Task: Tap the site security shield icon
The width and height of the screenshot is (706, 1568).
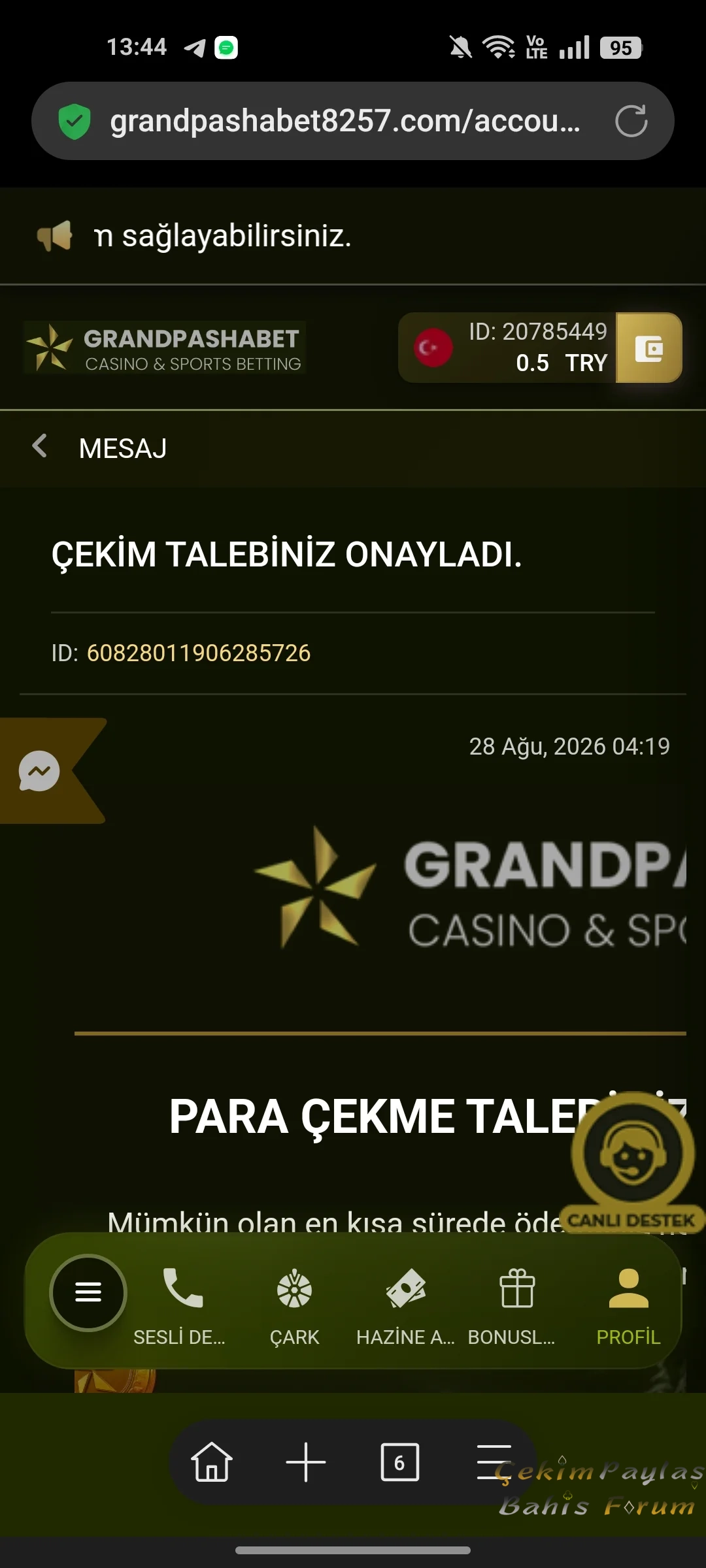Action: (x=75, y=122)
